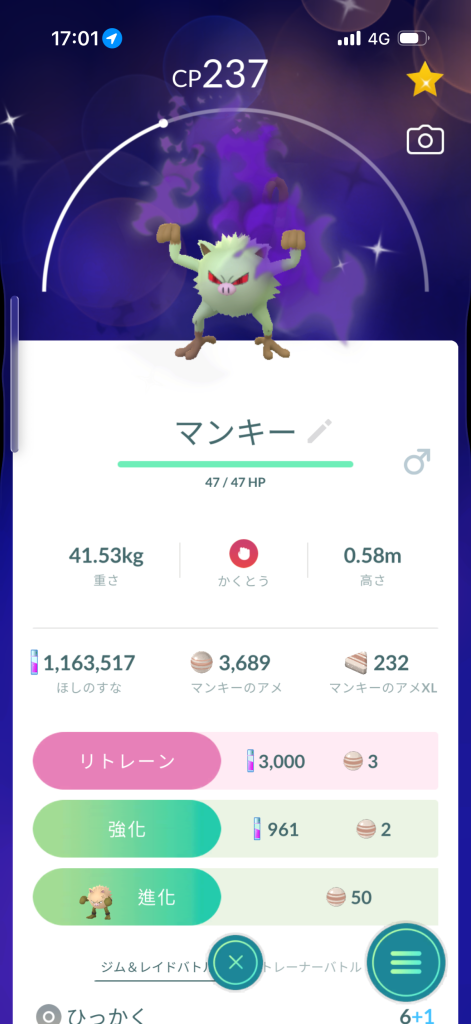Open the AR camera icon
The width and height of the screenshot is (471, 1024).
coord(425,140)
